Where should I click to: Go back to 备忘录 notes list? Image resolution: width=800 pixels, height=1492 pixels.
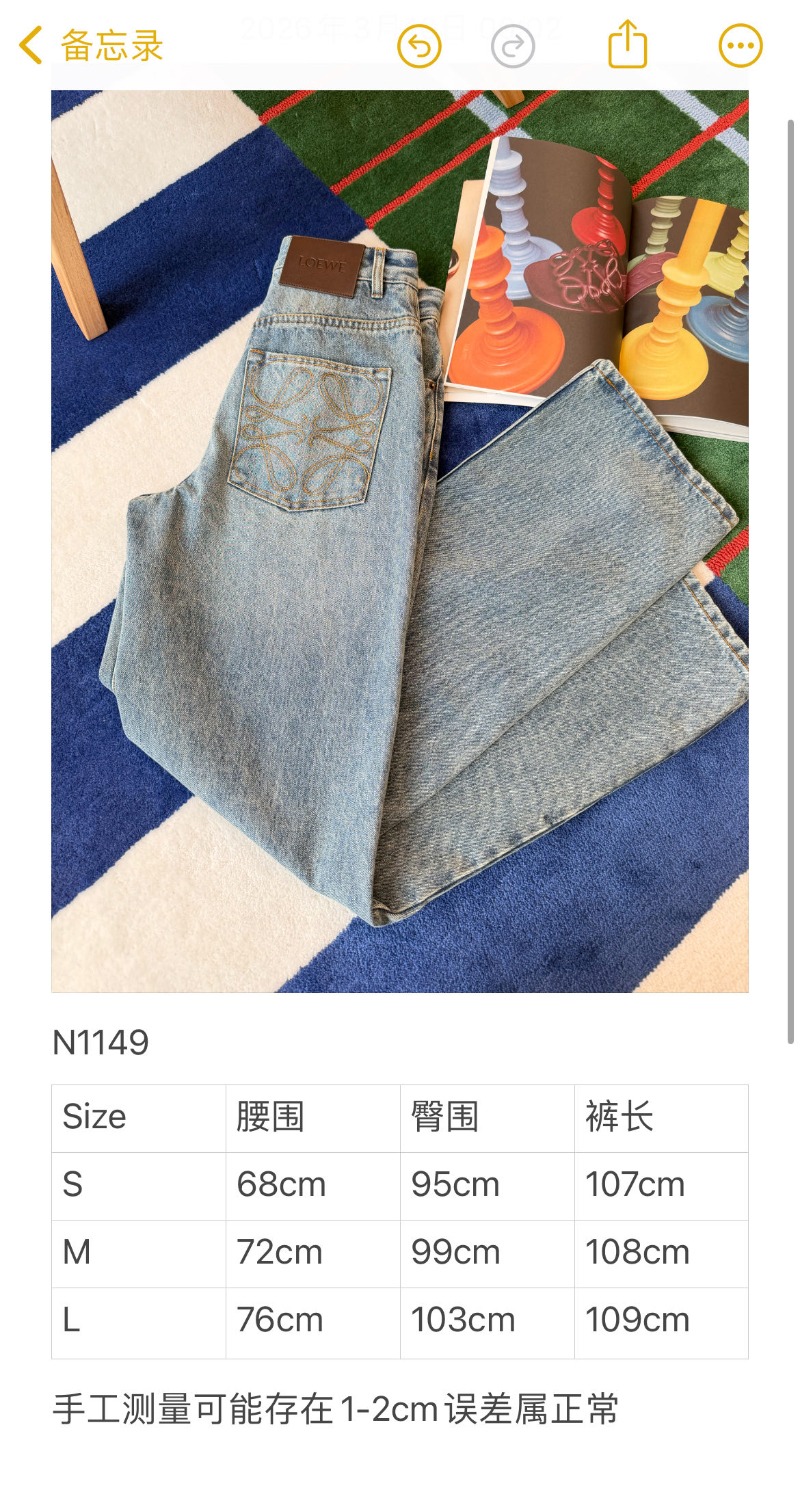[x=91, y=46]
